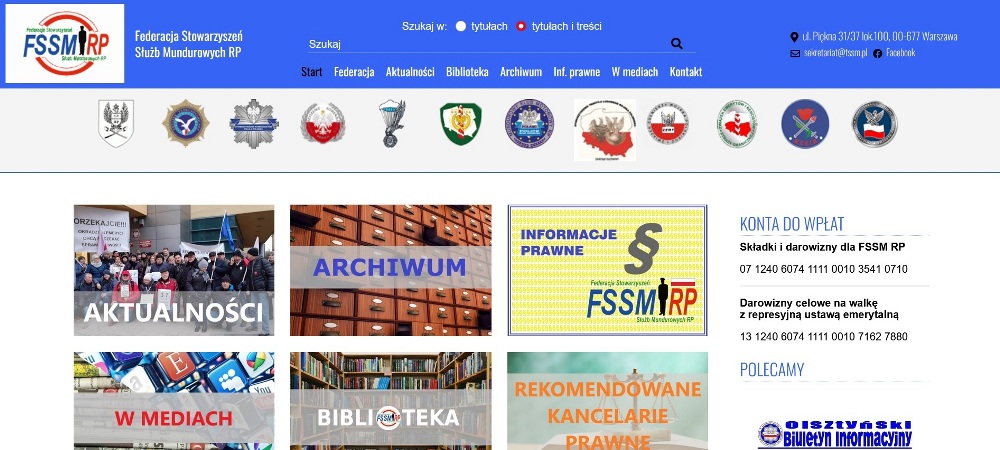Viewport: 1000px width, 450px height.
Task: Open the Inf. prawne menu item
Action: [x=577, y=72]
